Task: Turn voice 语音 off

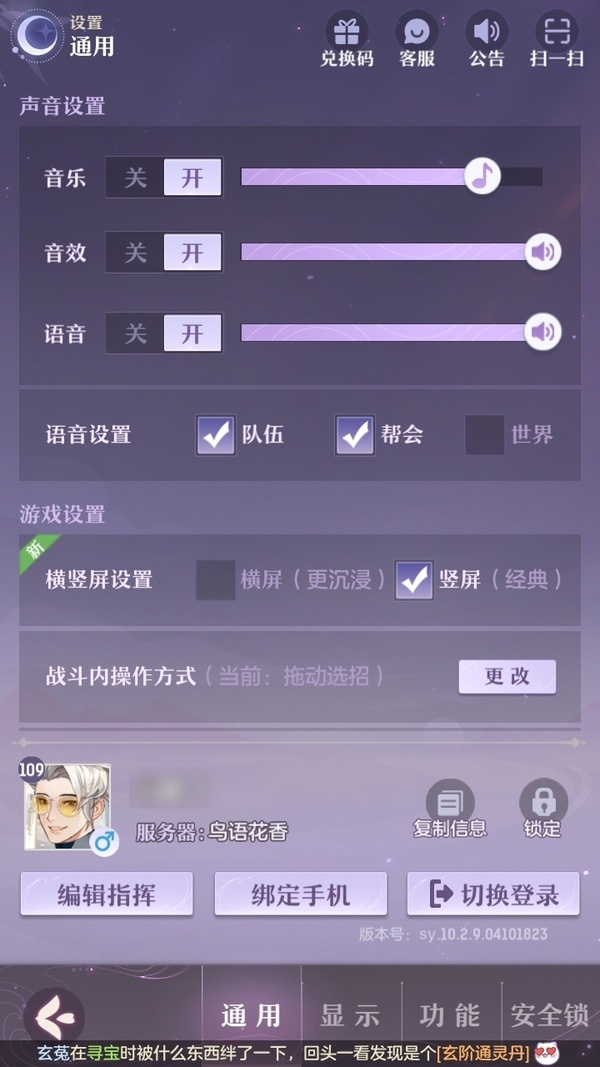Action: point(135,333)
